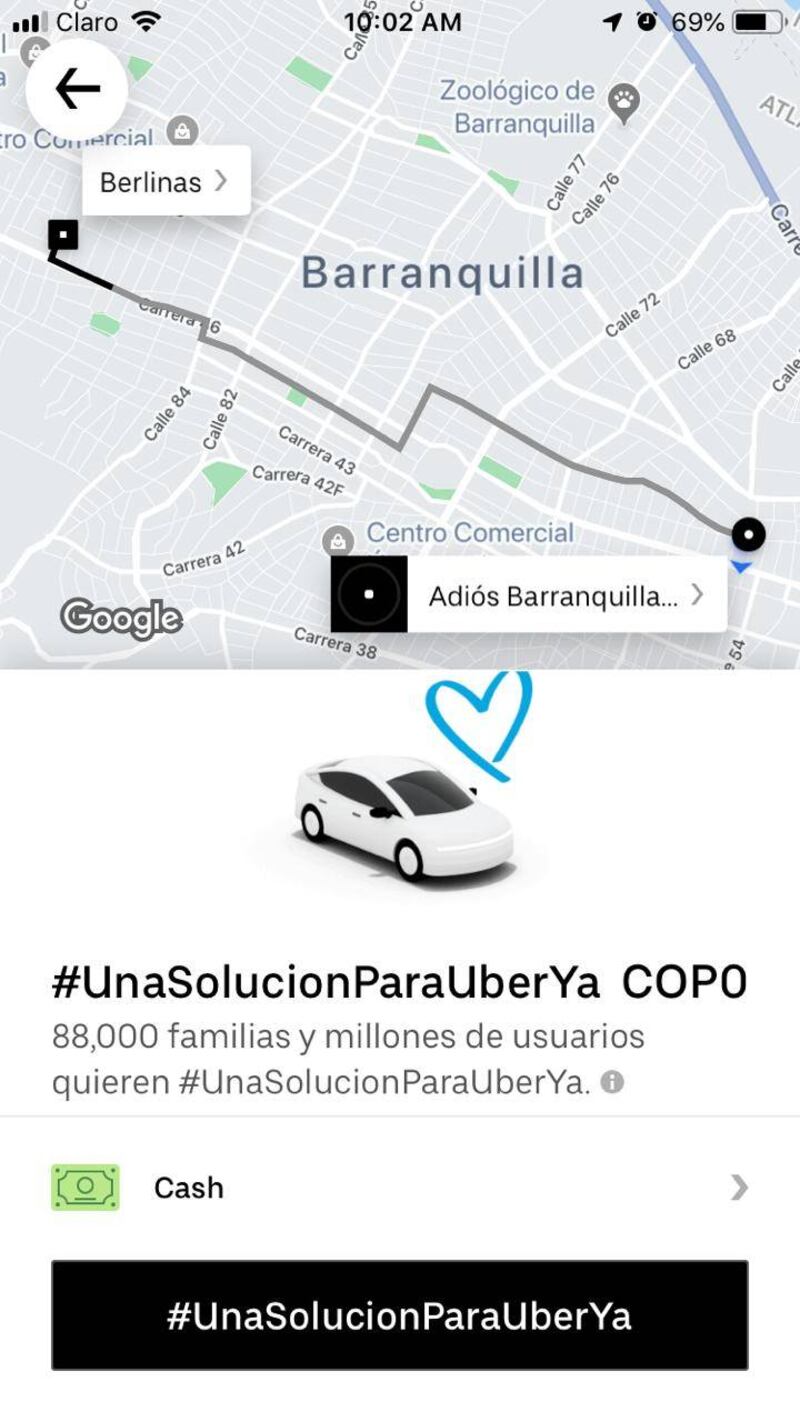
Task: Edit the Adiós Barranquilla destination
Action: 565,596
